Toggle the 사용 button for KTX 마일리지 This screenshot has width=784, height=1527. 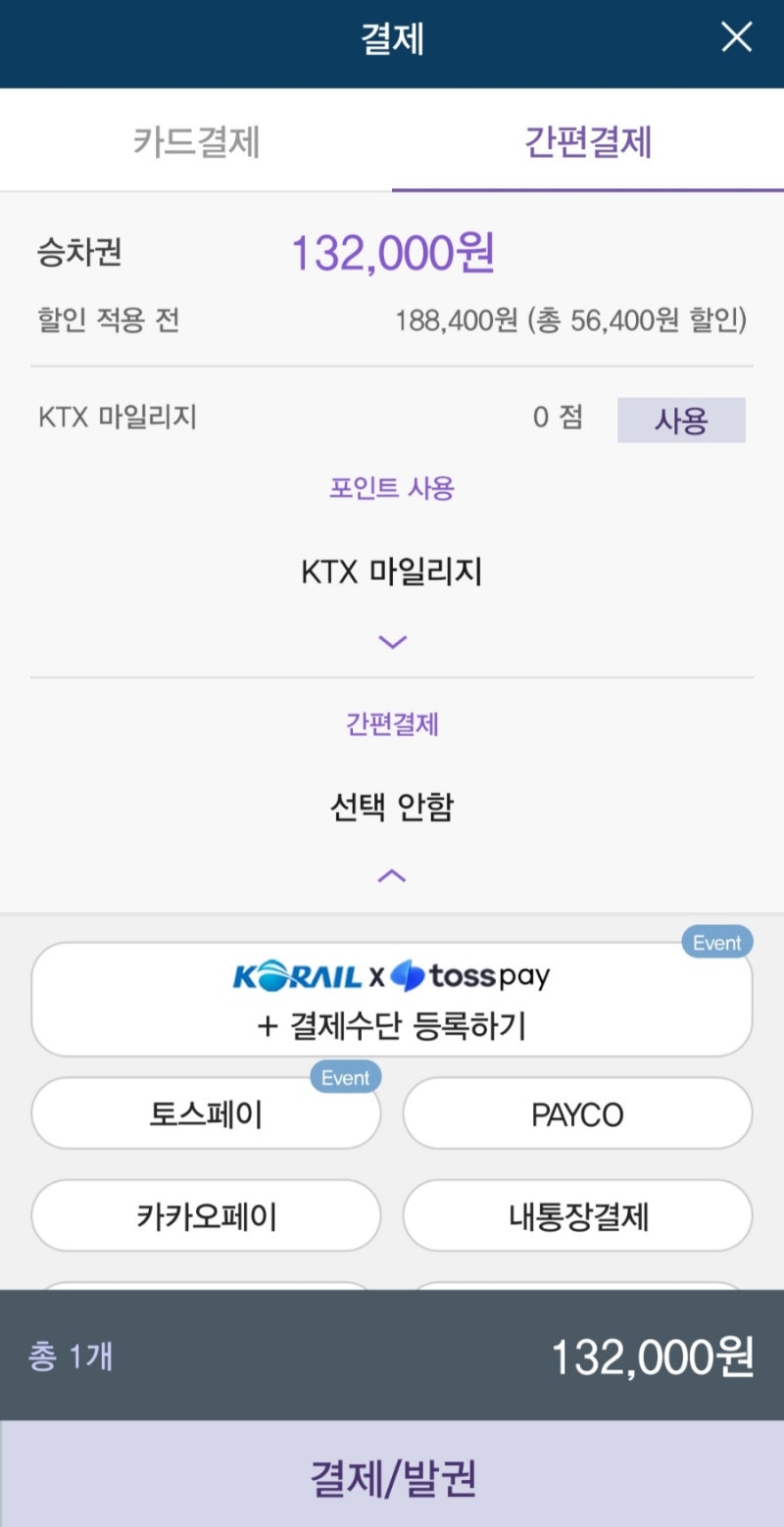[x=681, y=418]
